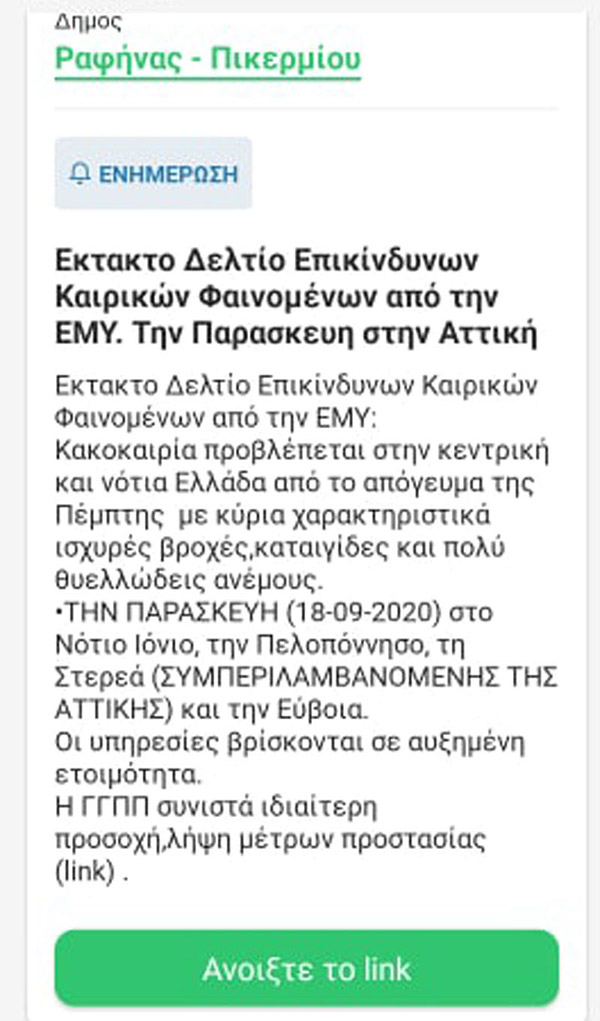Tap the Ανοίξτε το link button
Image resolution: width=600 pixels, height=1021 pixels.
306,968
